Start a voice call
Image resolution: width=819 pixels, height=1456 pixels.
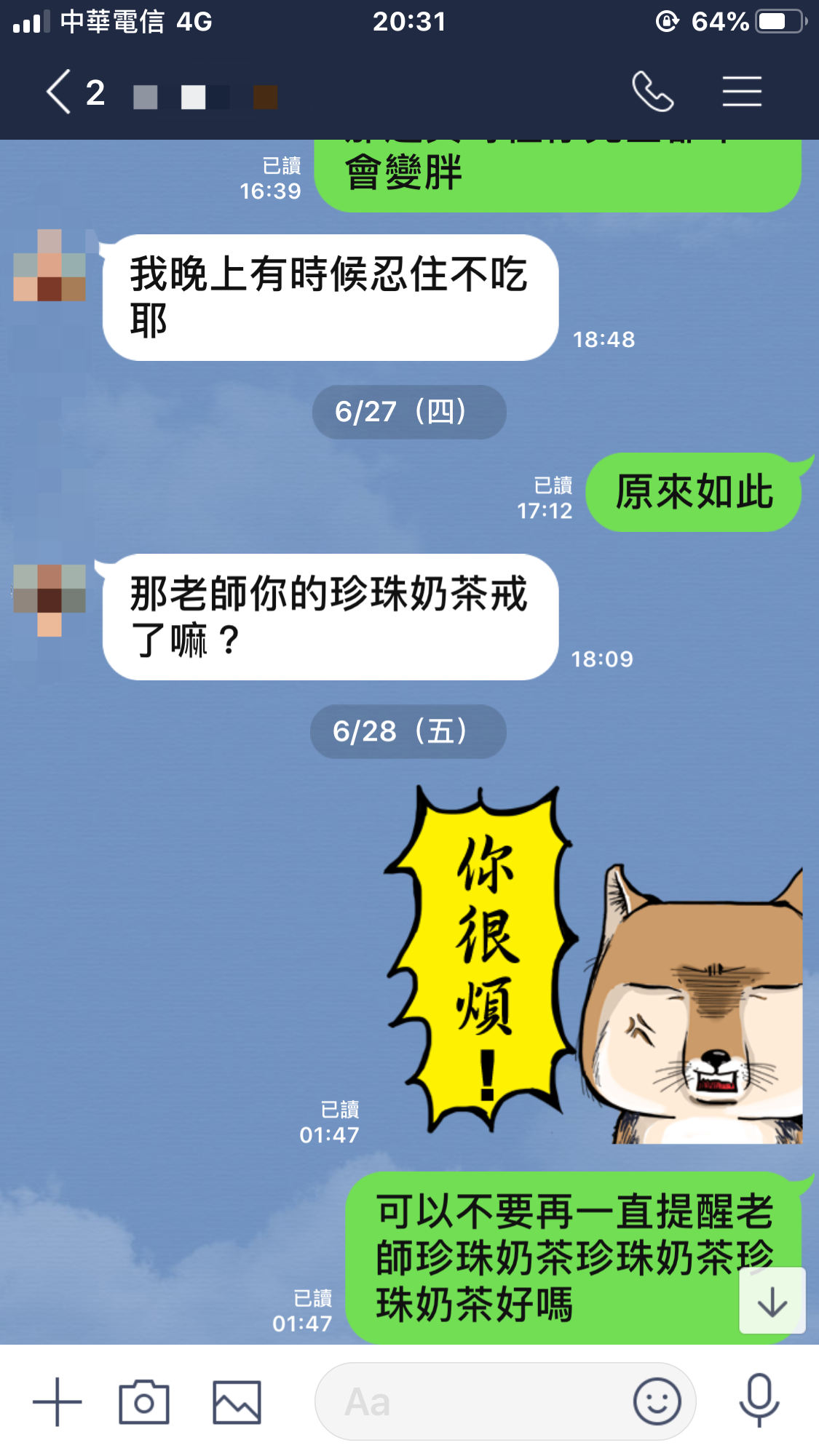[x=652, y=92]
